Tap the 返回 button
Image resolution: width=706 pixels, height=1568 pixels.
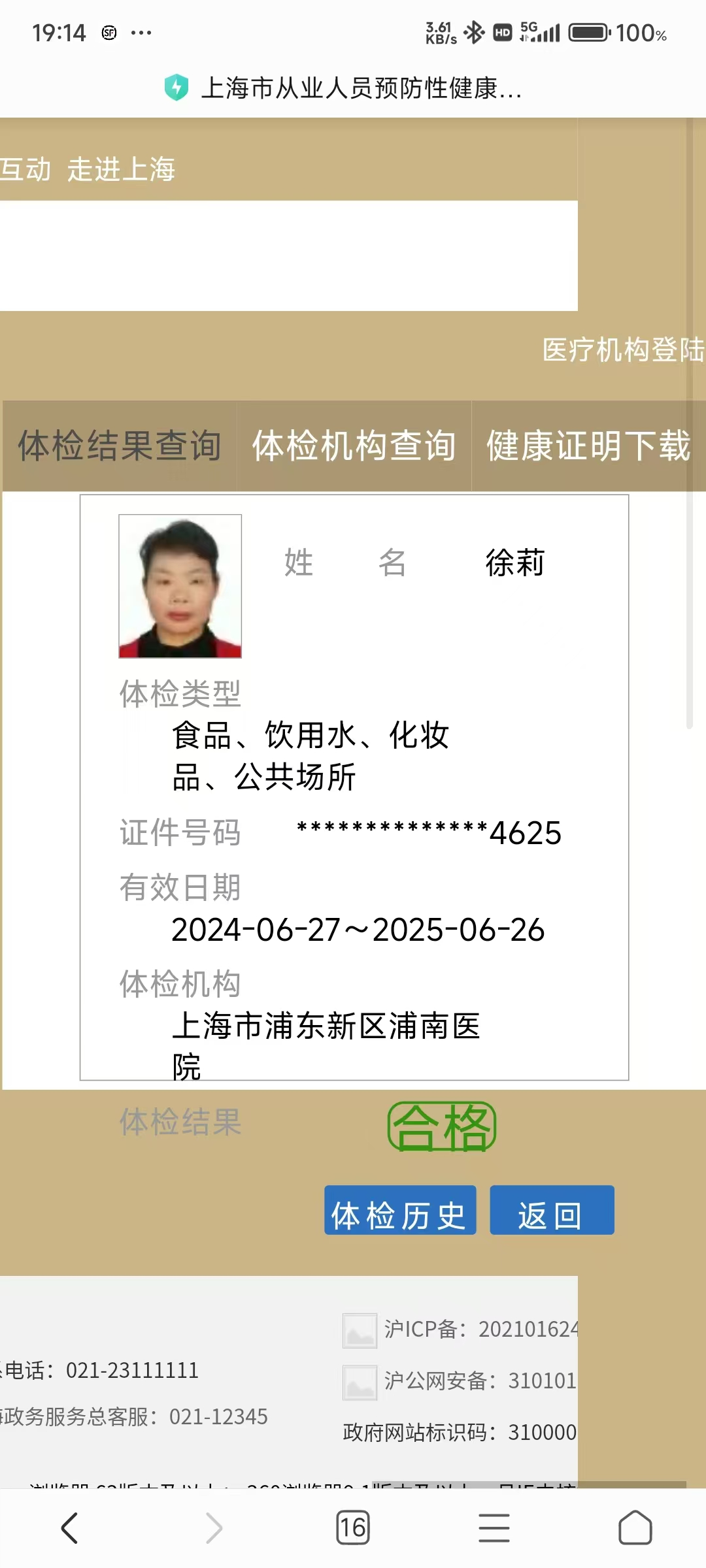click(x=551, y=1210)
